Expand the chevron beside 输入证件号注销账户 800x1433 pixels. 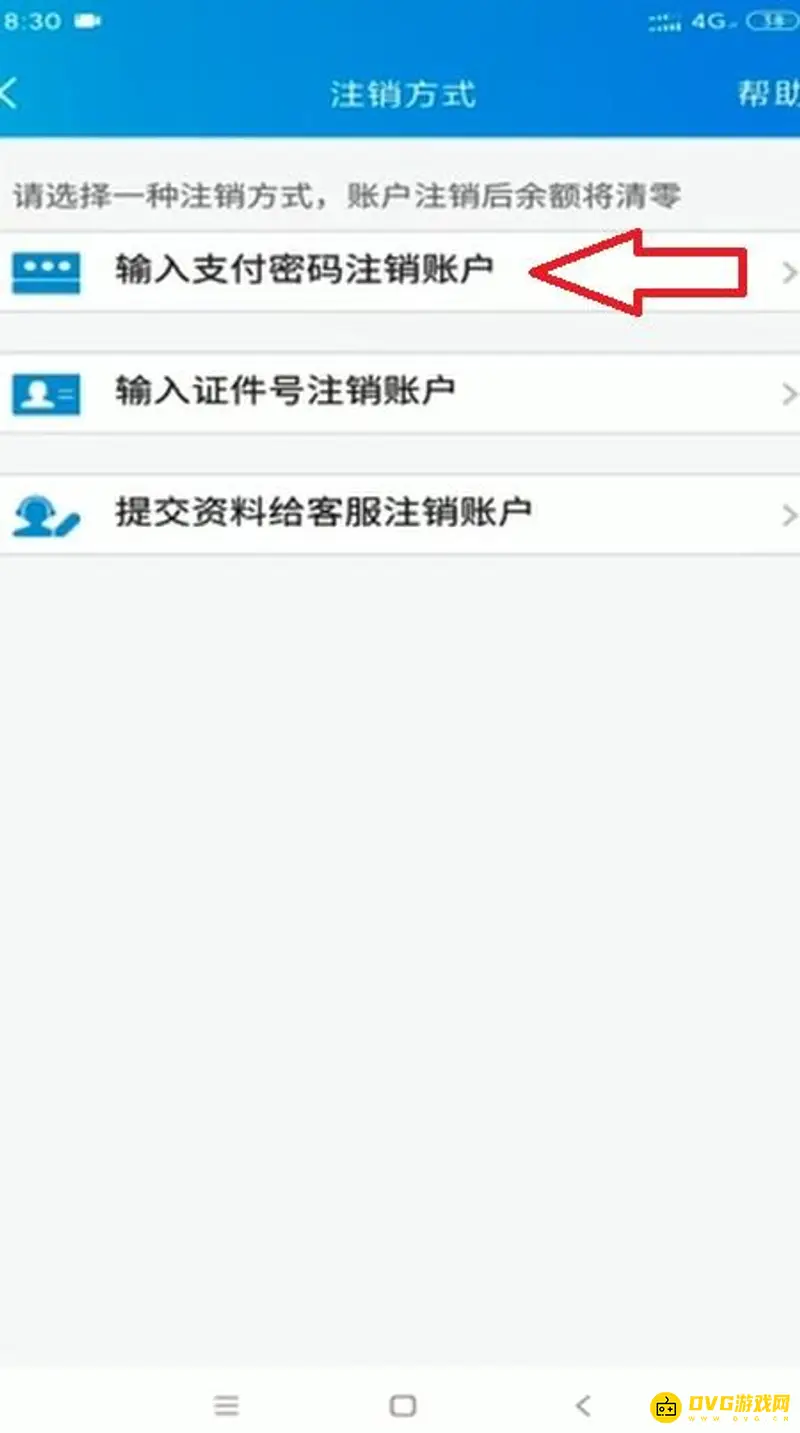click(x=790, y=393)
